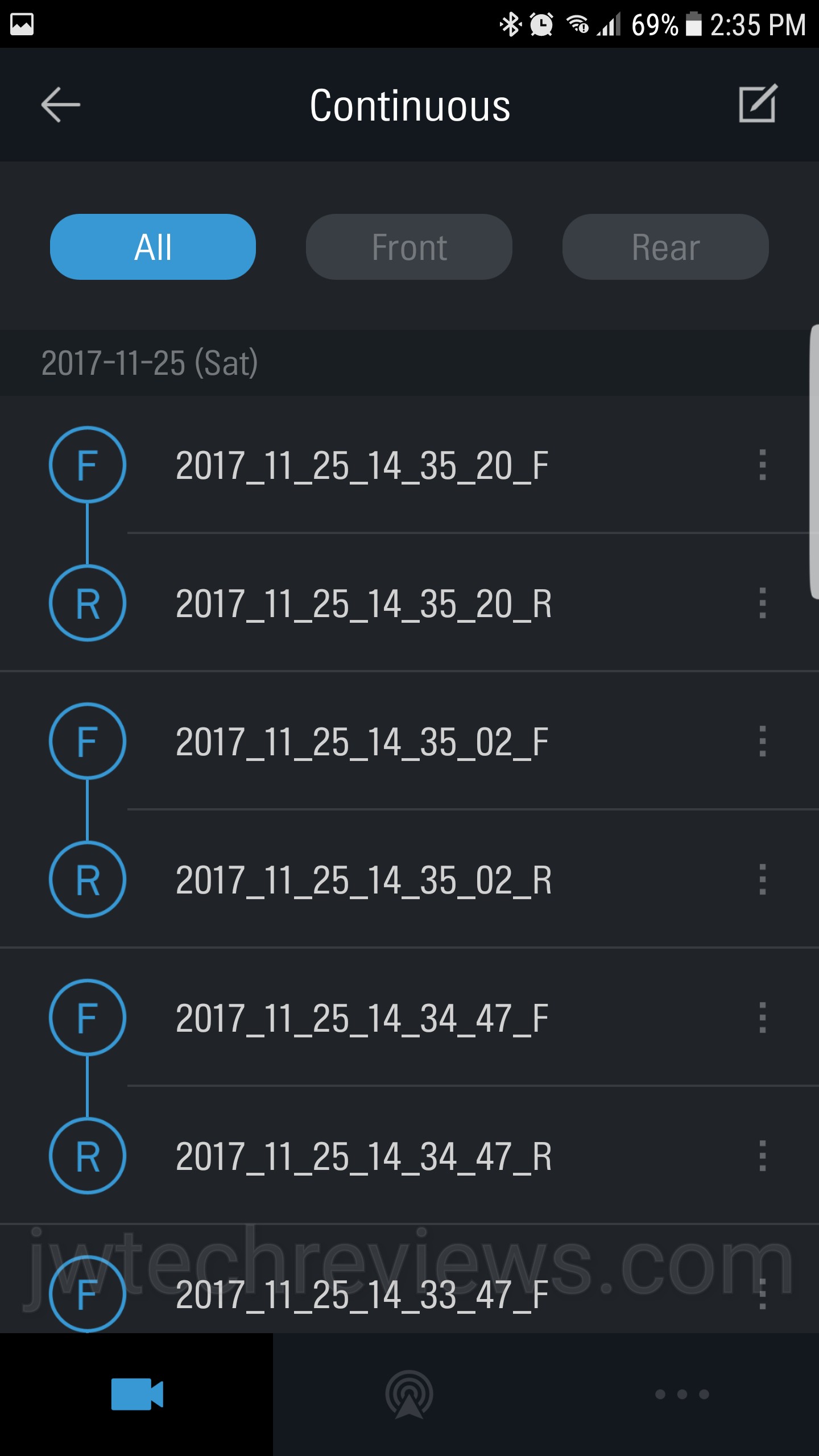Switch to the Front filter
This screenshot has width=819, height=1456.
[x=409, y=247]
